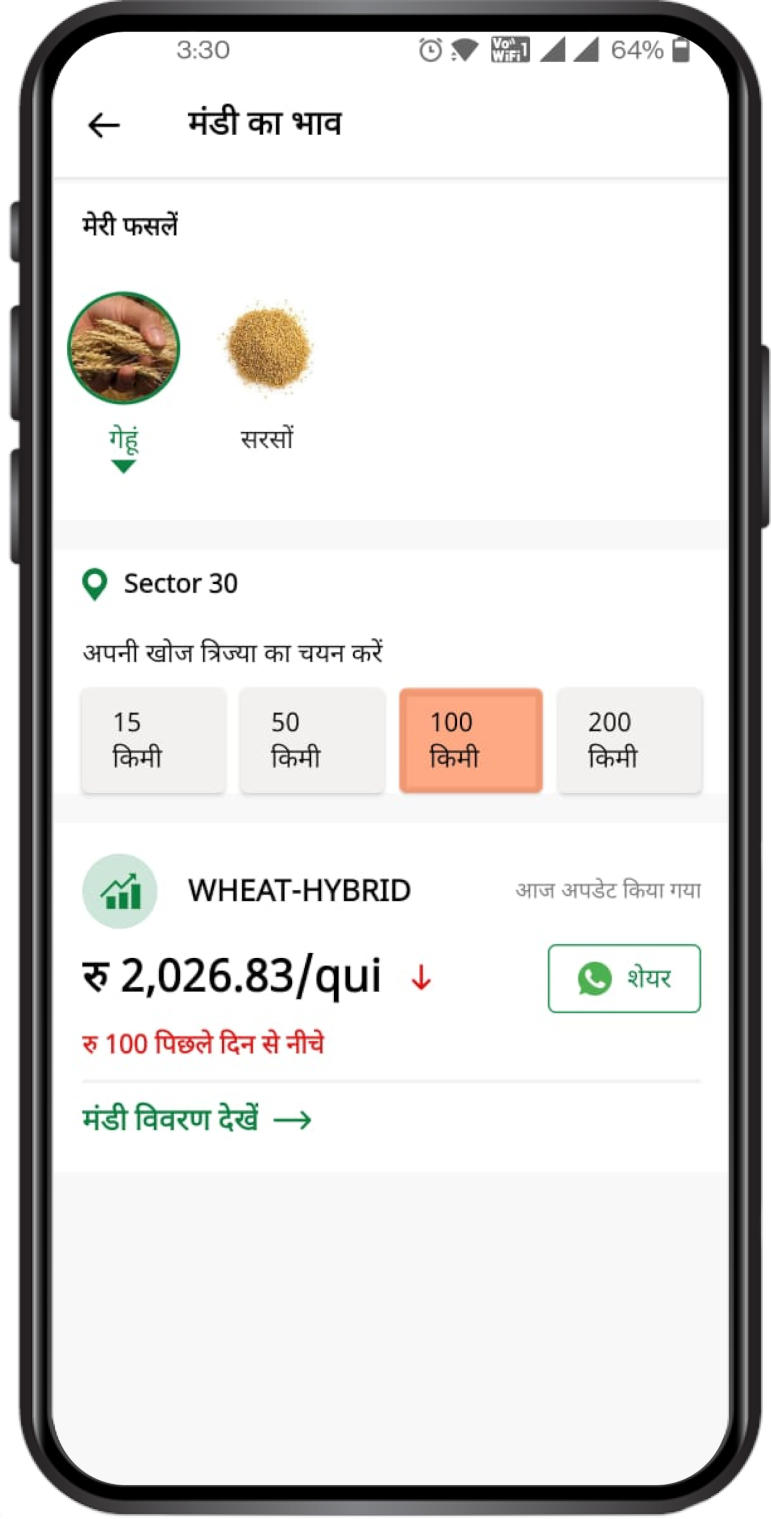
Task: Select the गेहूं (wheat) crop
Action: tap(123, 348)
